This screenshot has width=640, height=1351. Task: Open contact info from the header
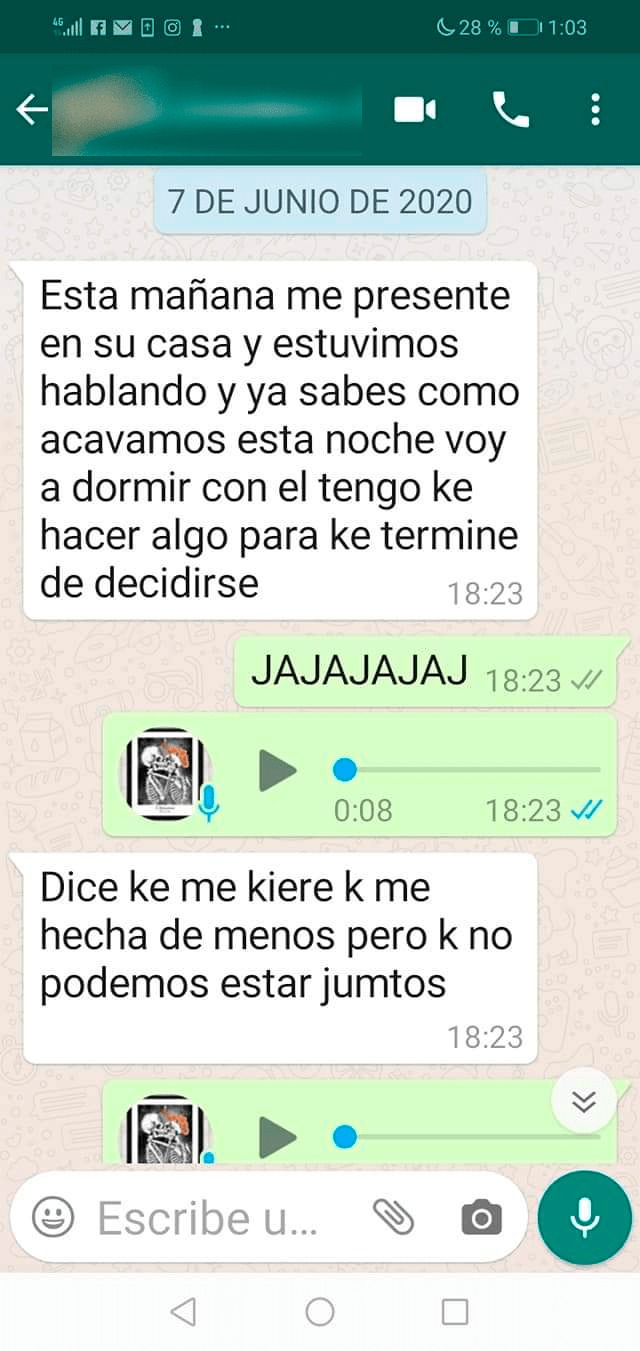coord(205,110)
